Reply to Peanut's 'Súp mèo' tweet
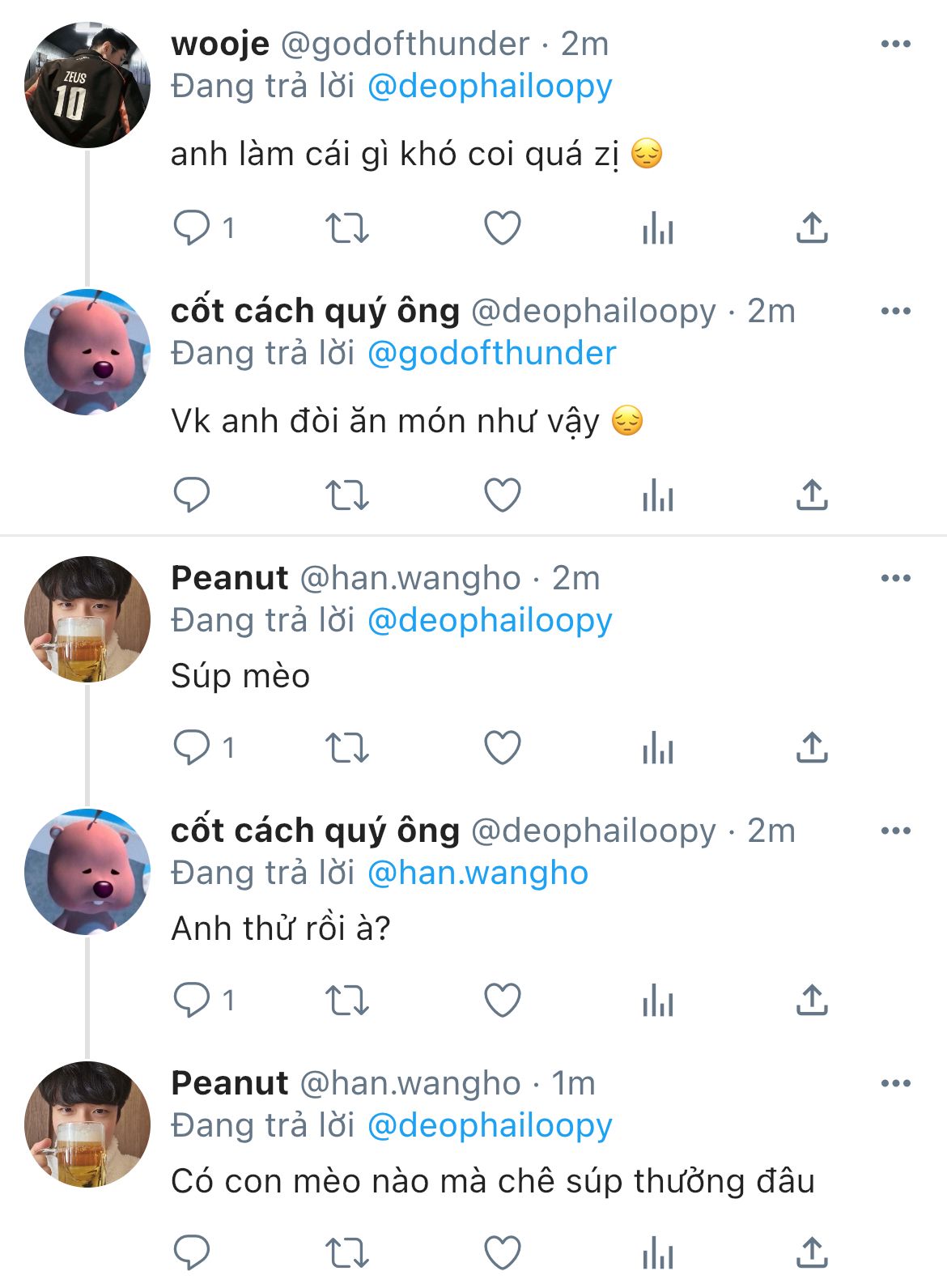 [x=192, y=747]
